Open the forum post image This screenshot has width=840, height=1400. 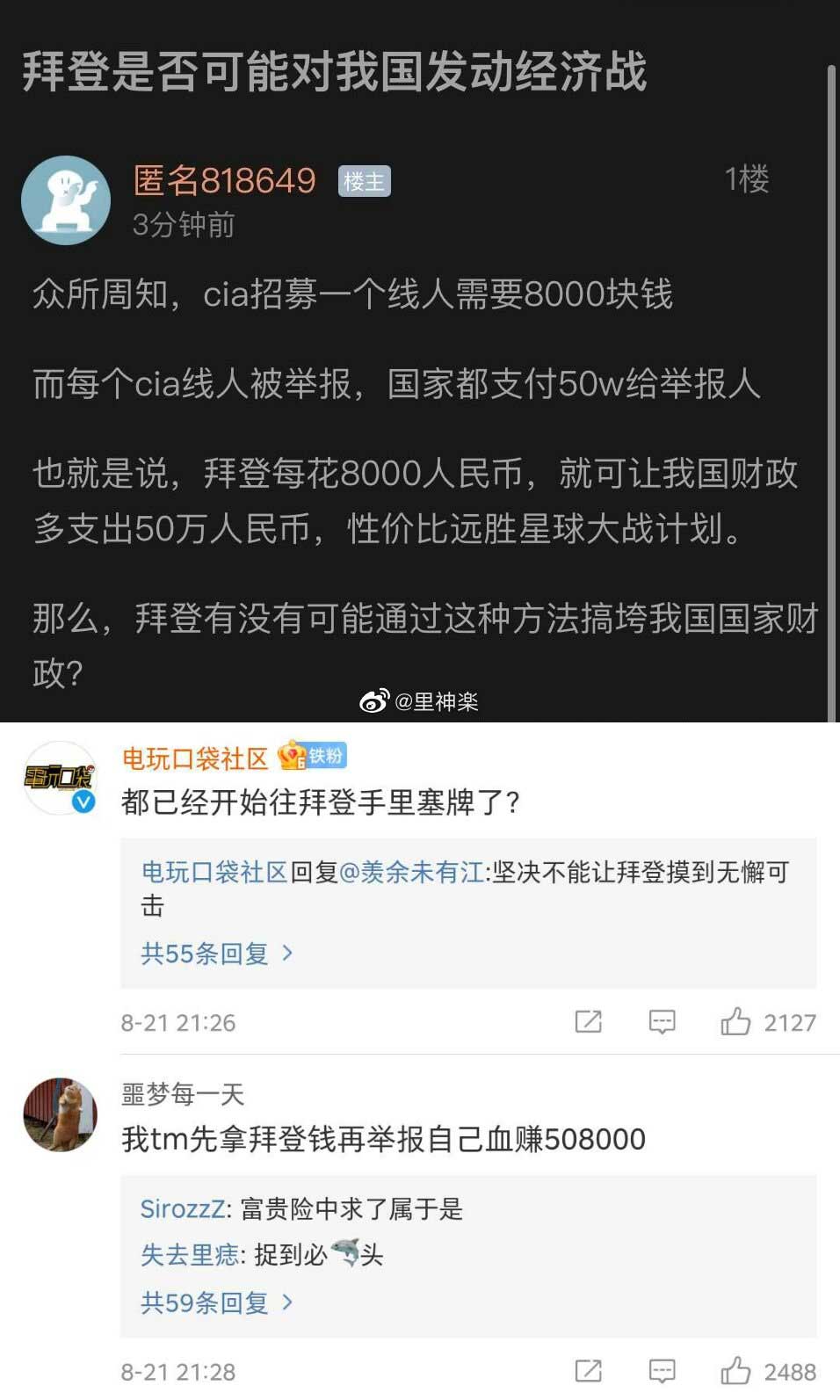click(x=420, y=360)
